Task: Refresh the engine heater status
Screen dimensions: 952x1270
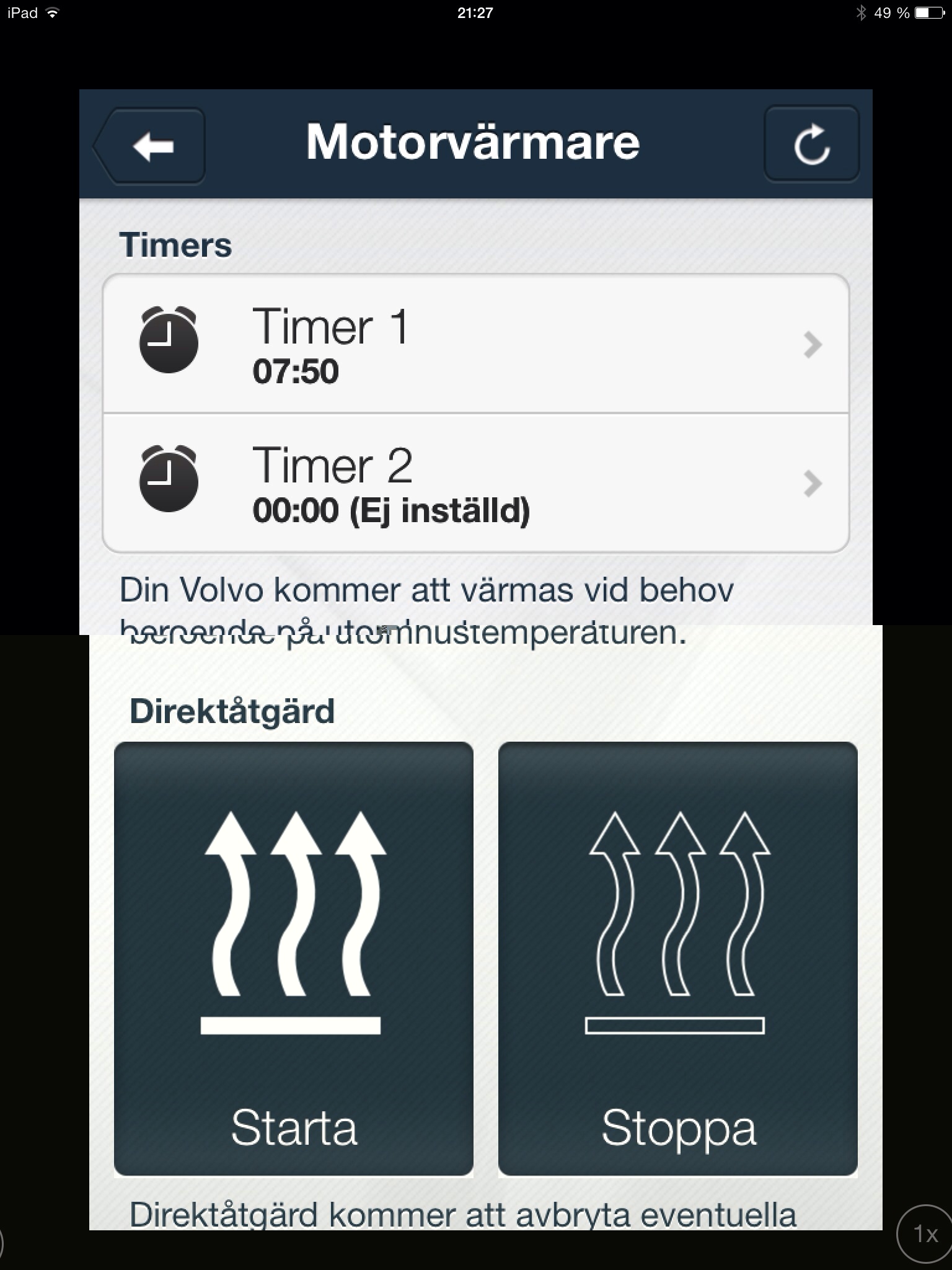Action: [811, 145]
